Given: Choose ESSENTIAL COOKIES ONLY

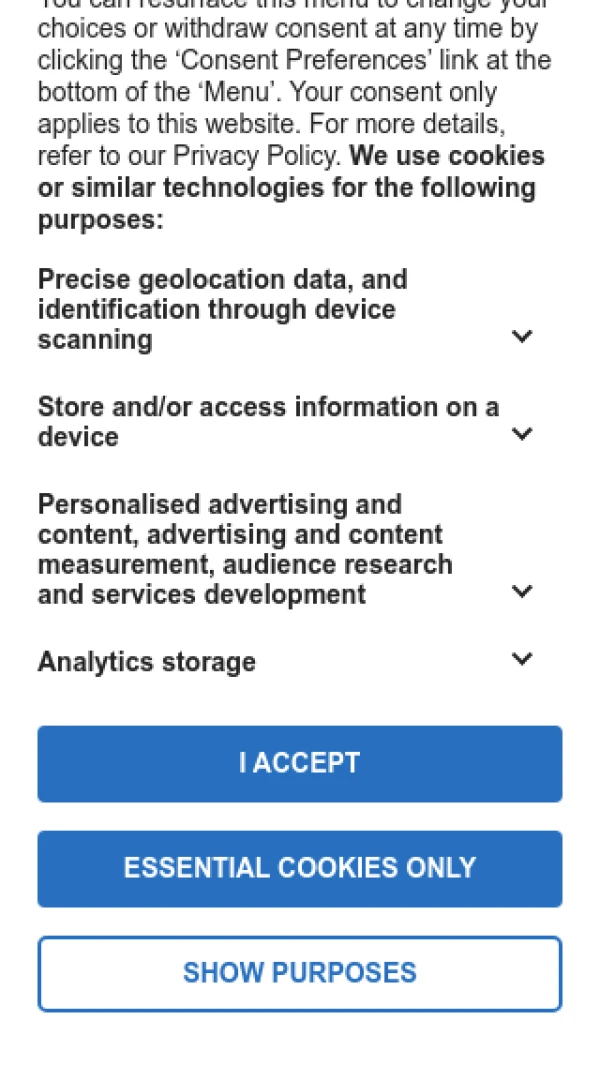Looking at the screenshot, I should 300,869.
